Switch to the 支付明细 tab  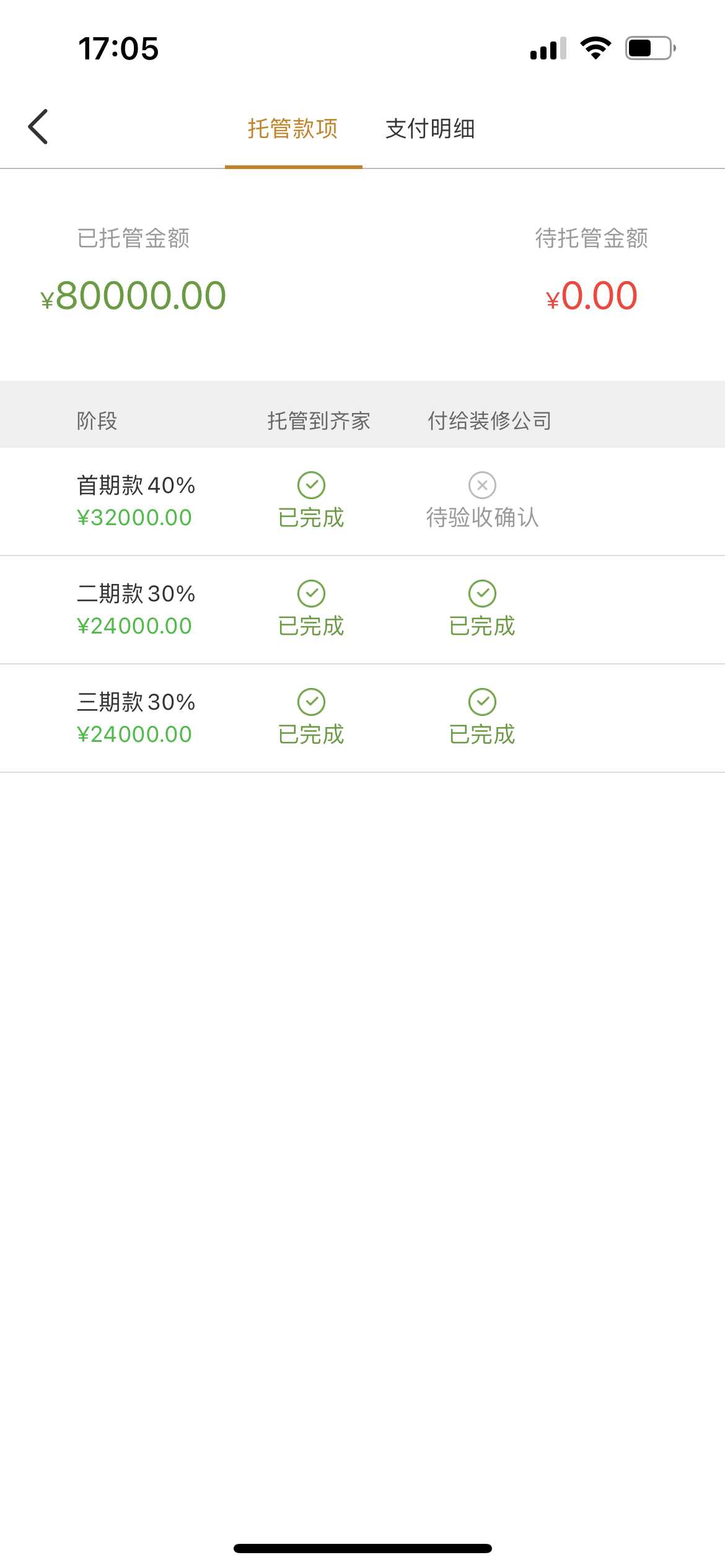click(430, 129)
